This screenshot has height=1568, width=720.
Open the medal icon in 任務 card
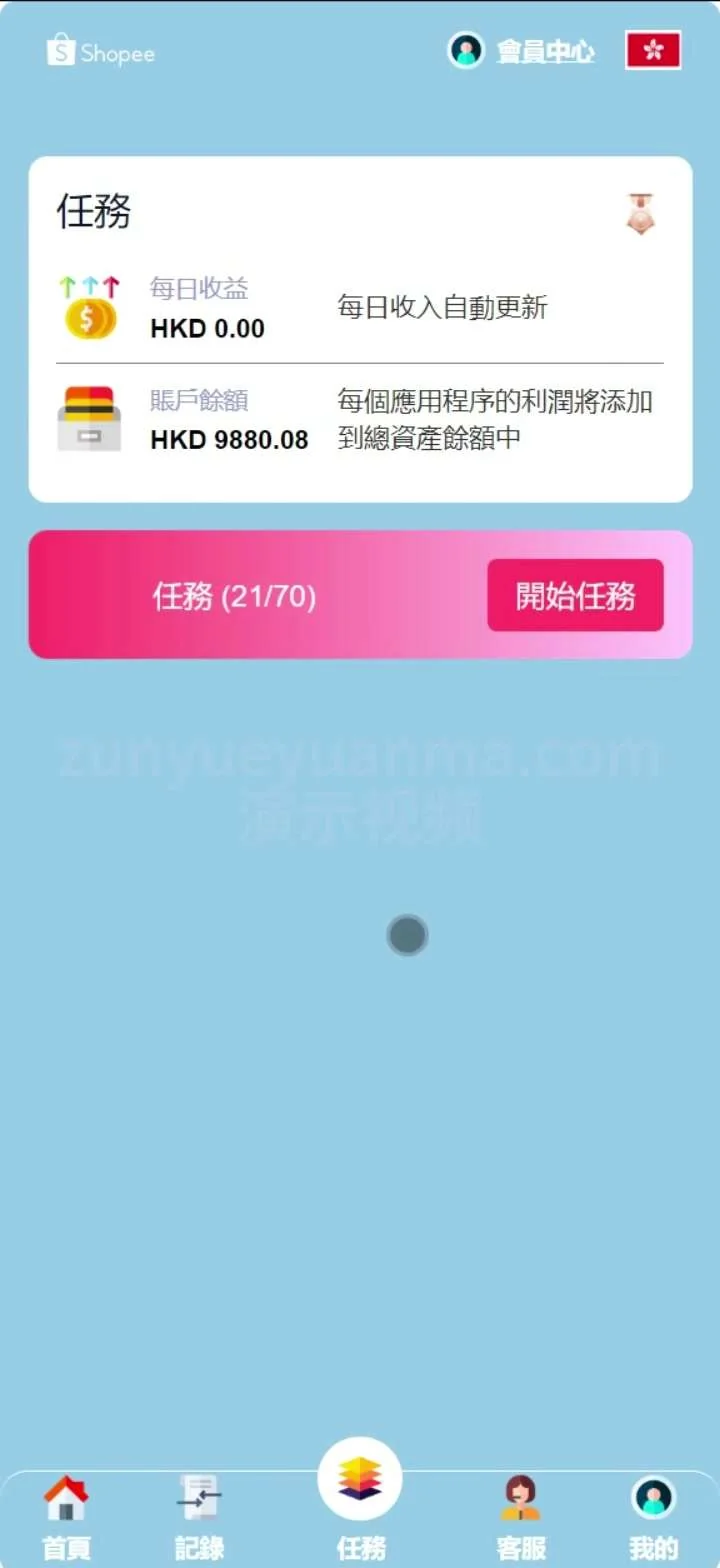tap(641, 213)
